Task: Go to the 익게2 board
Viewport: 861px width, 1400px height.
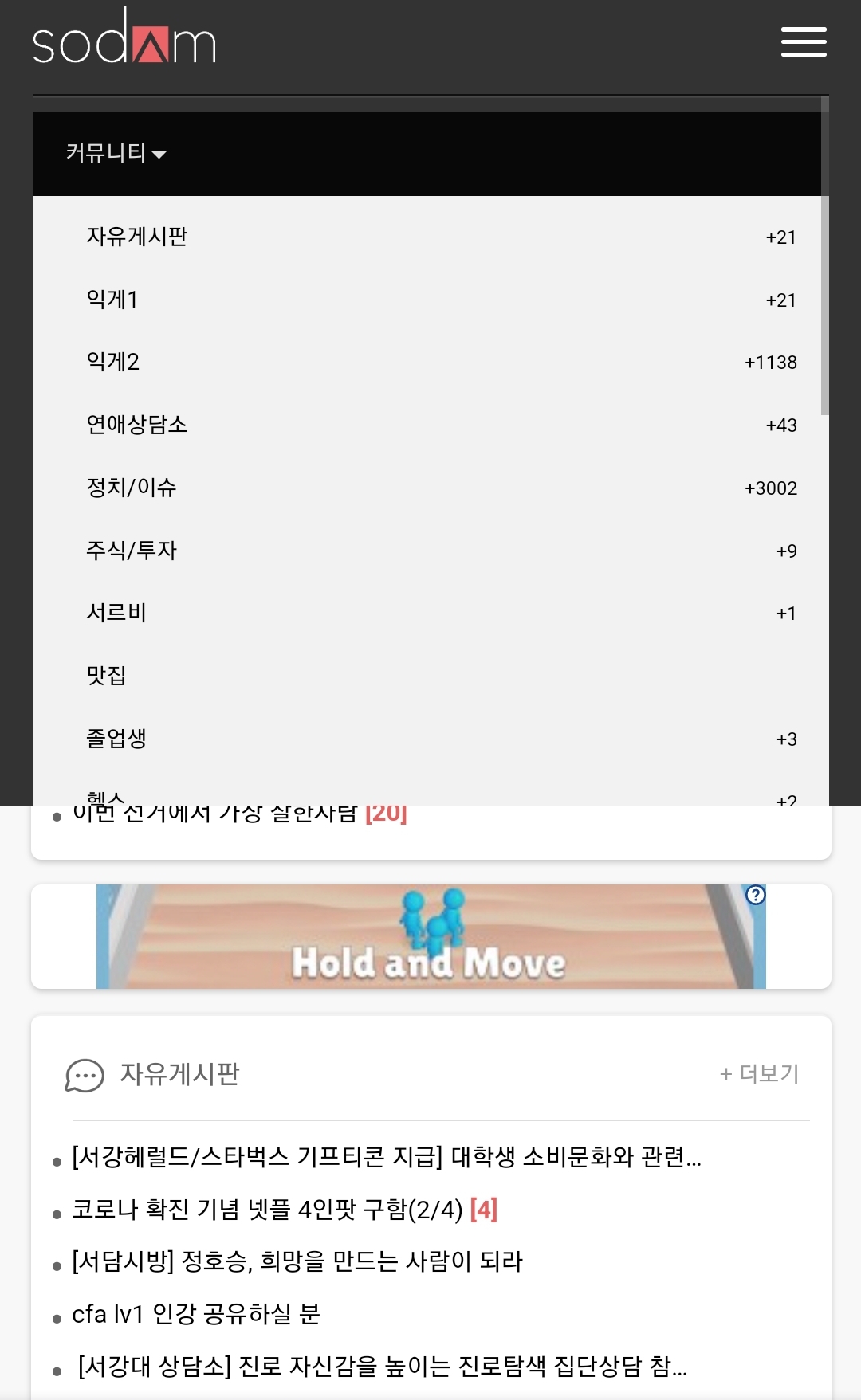Action: pyautogui.click(x=113, y=362)
